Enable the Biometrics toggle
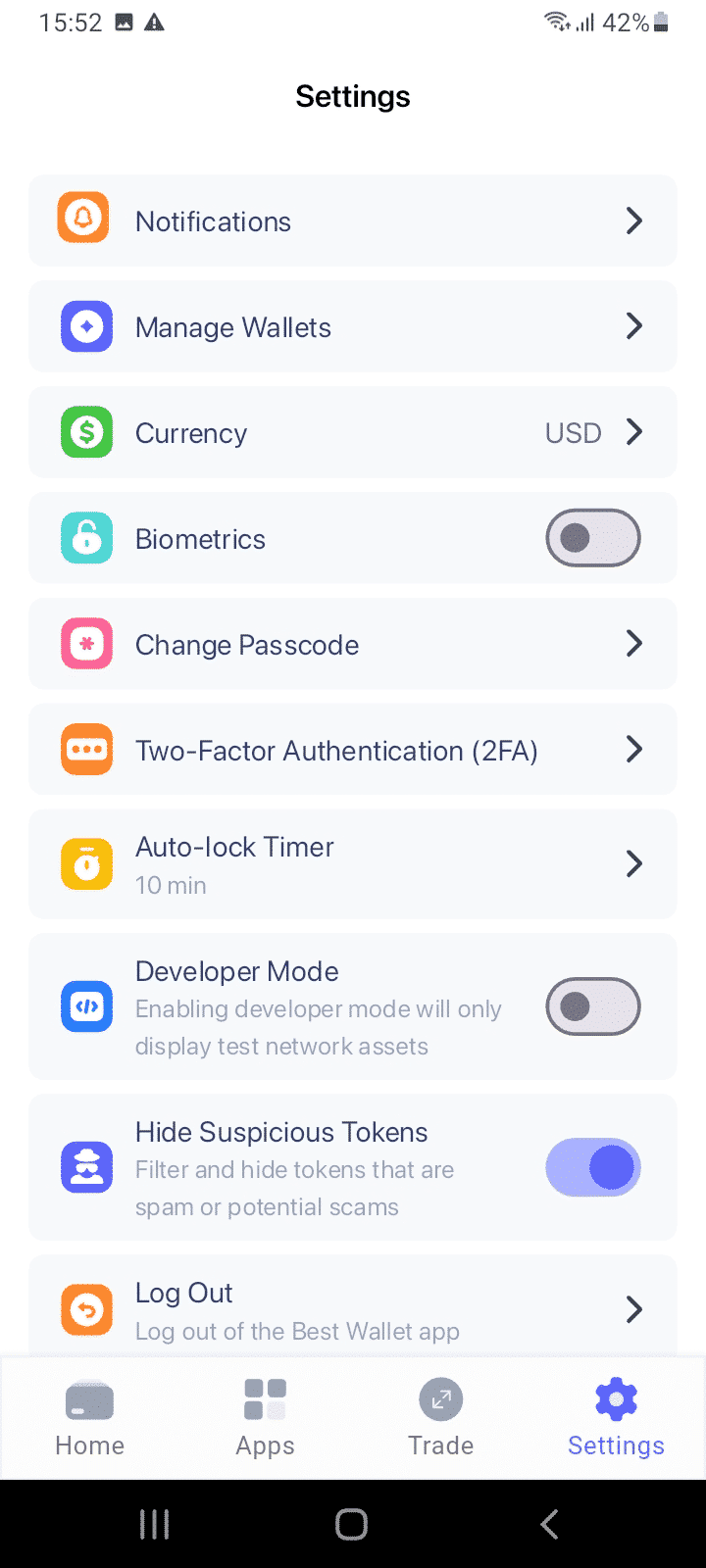The image size is (706, 1568). 592,537
